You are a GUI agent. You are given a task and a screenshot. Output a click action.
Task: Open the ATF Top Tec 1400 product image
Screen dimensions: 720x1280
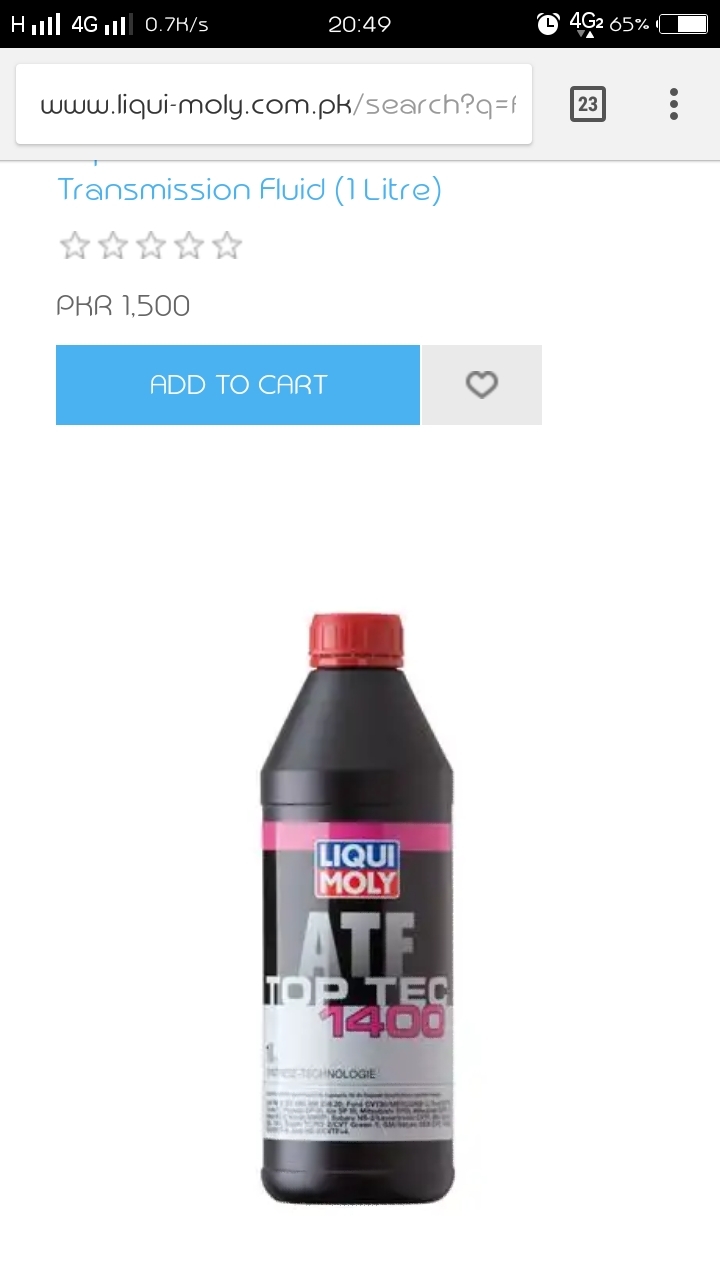coord(358,910)
